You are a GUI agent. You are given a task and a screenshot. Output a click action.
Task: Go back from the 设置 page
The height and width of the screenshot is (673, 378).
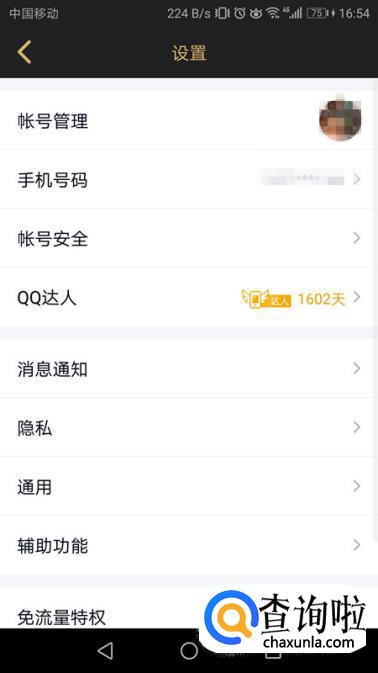(24, 52)
